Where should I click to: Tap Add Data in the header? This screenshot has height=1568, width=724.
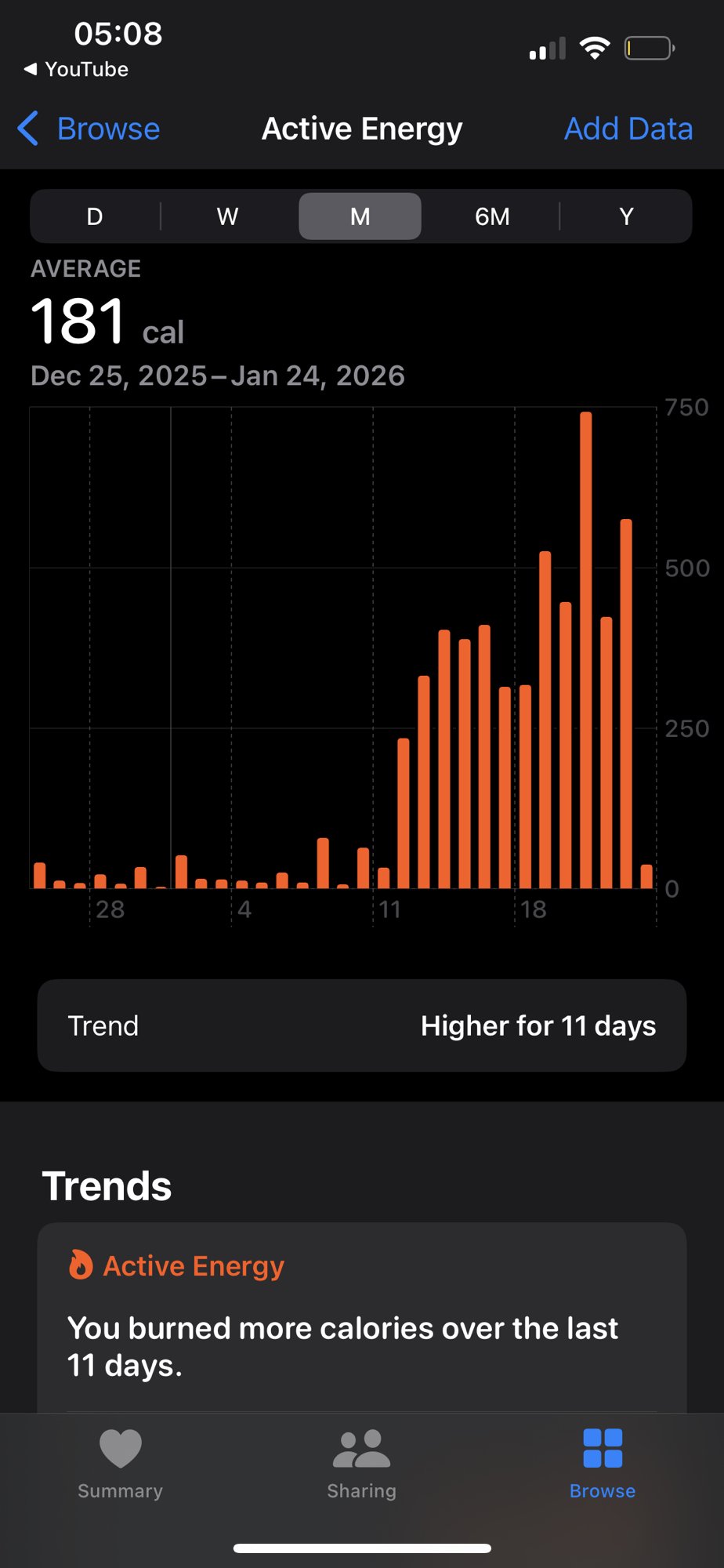coord(628,129)
